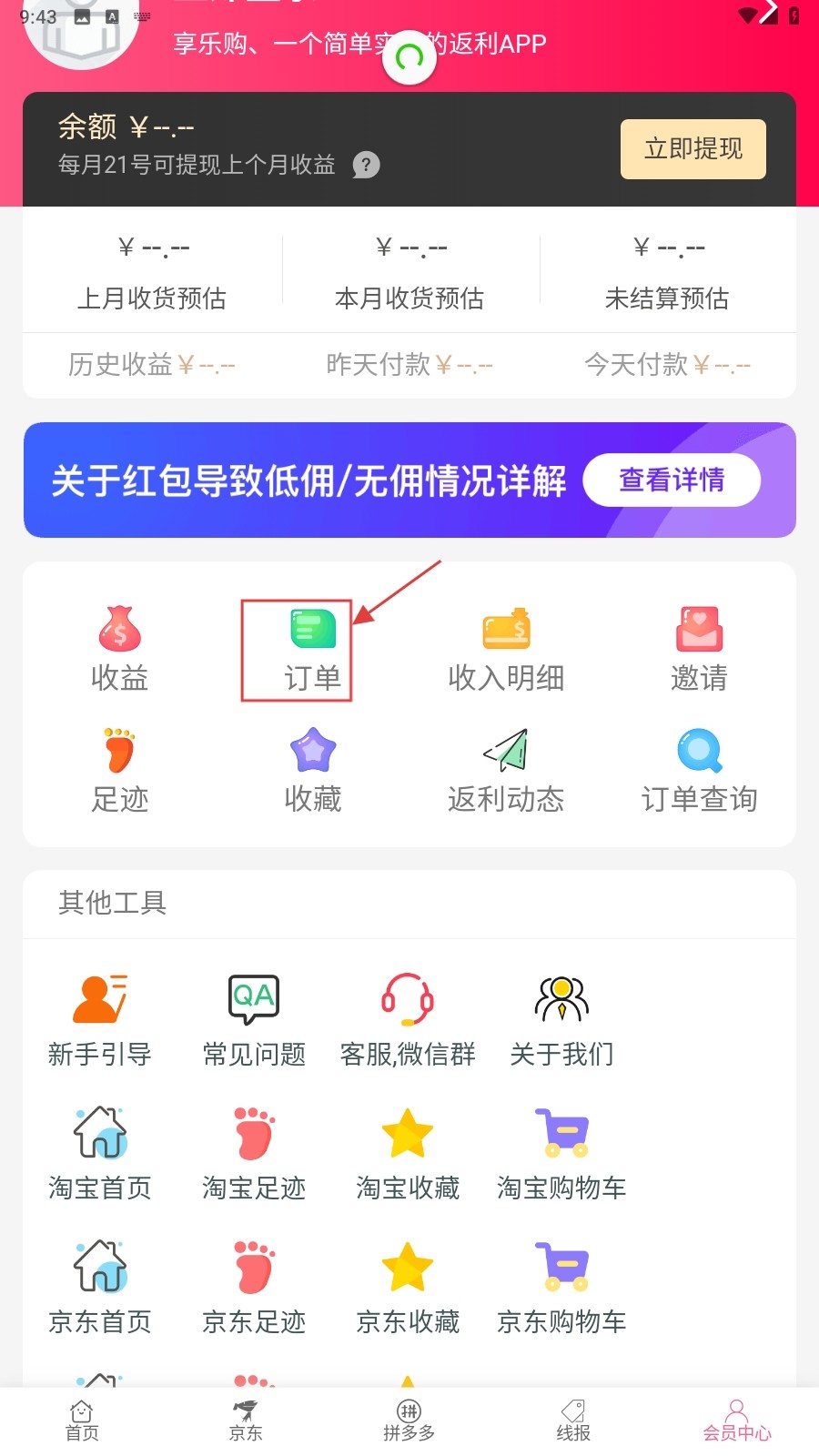819x1456 pixels.
Task: Open the 邀请 invite page
Action: coord(699,650)
